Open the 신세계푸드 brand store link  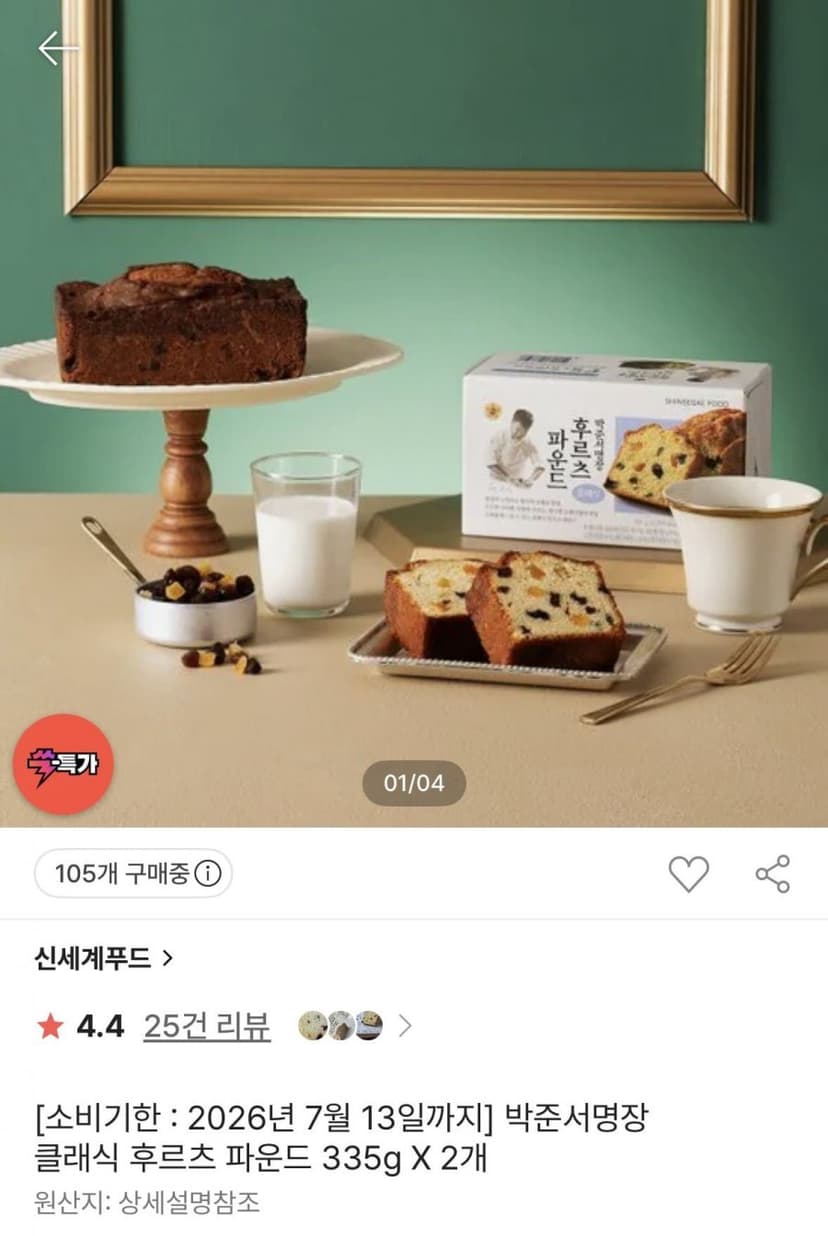(x=104, y=958)
